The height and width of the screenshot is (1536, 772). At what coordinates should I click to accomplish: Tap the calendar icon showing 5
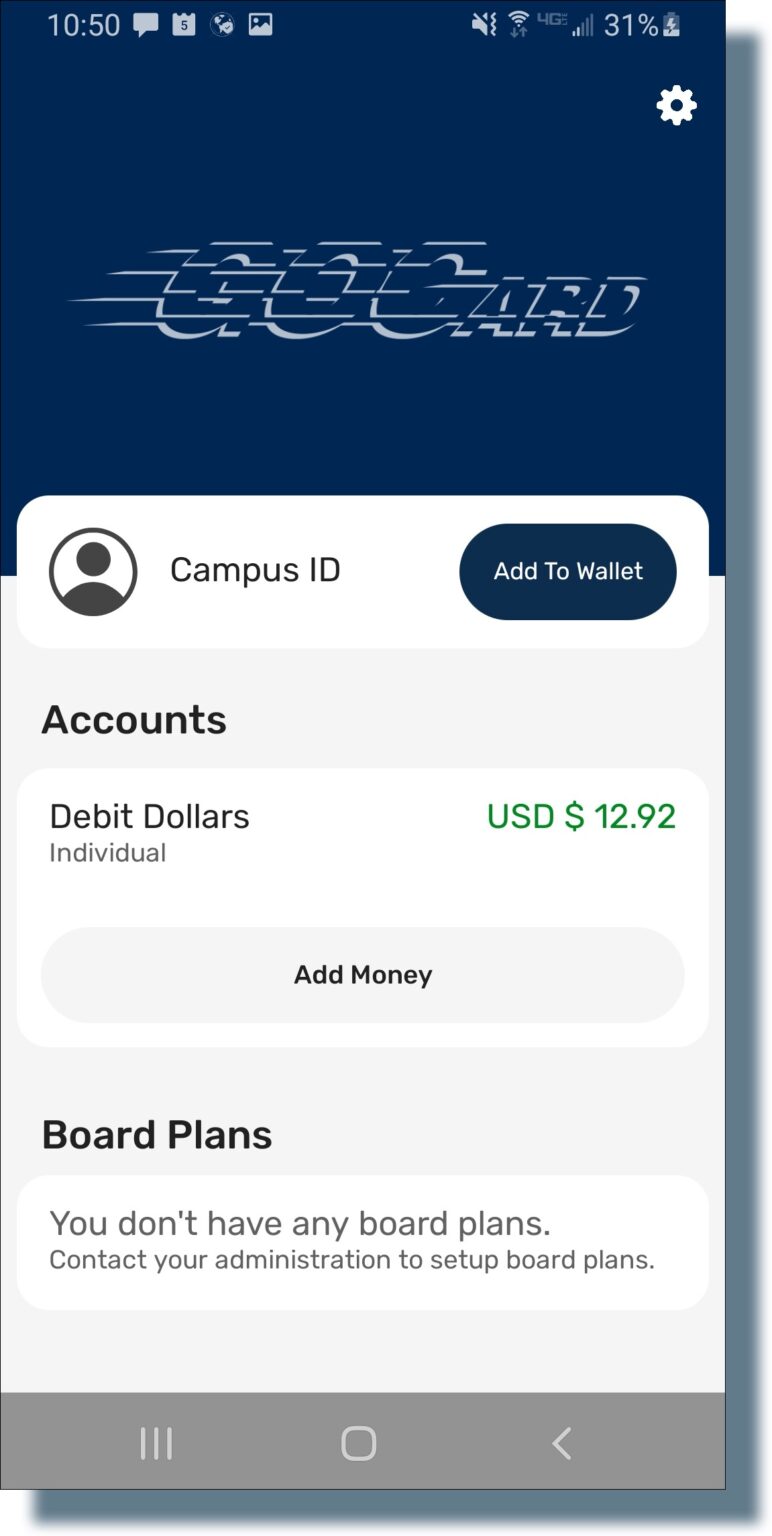184,25
